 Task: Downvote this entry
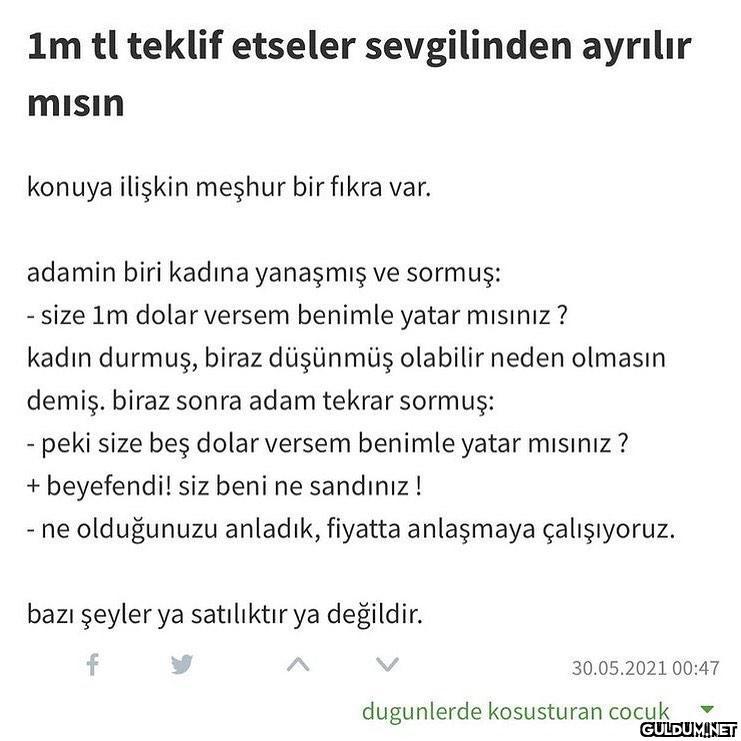387,664
